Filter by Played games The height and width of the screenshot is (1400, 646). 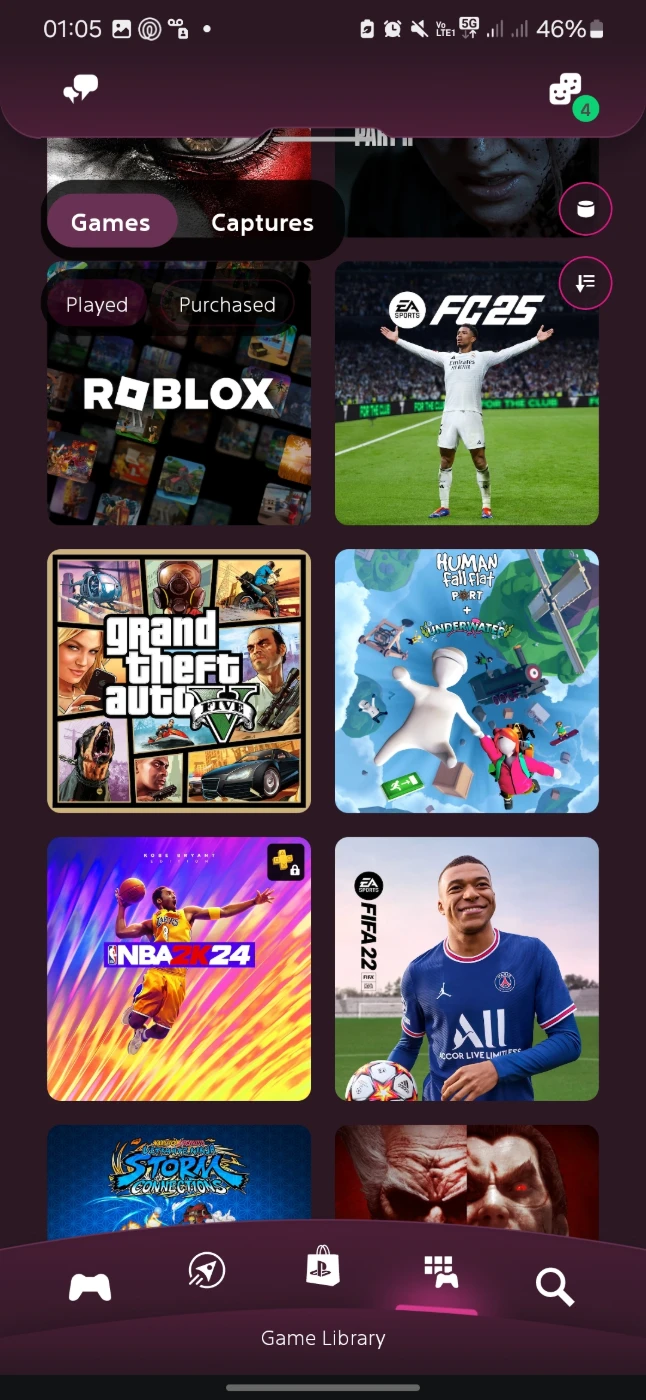point(97,305)
